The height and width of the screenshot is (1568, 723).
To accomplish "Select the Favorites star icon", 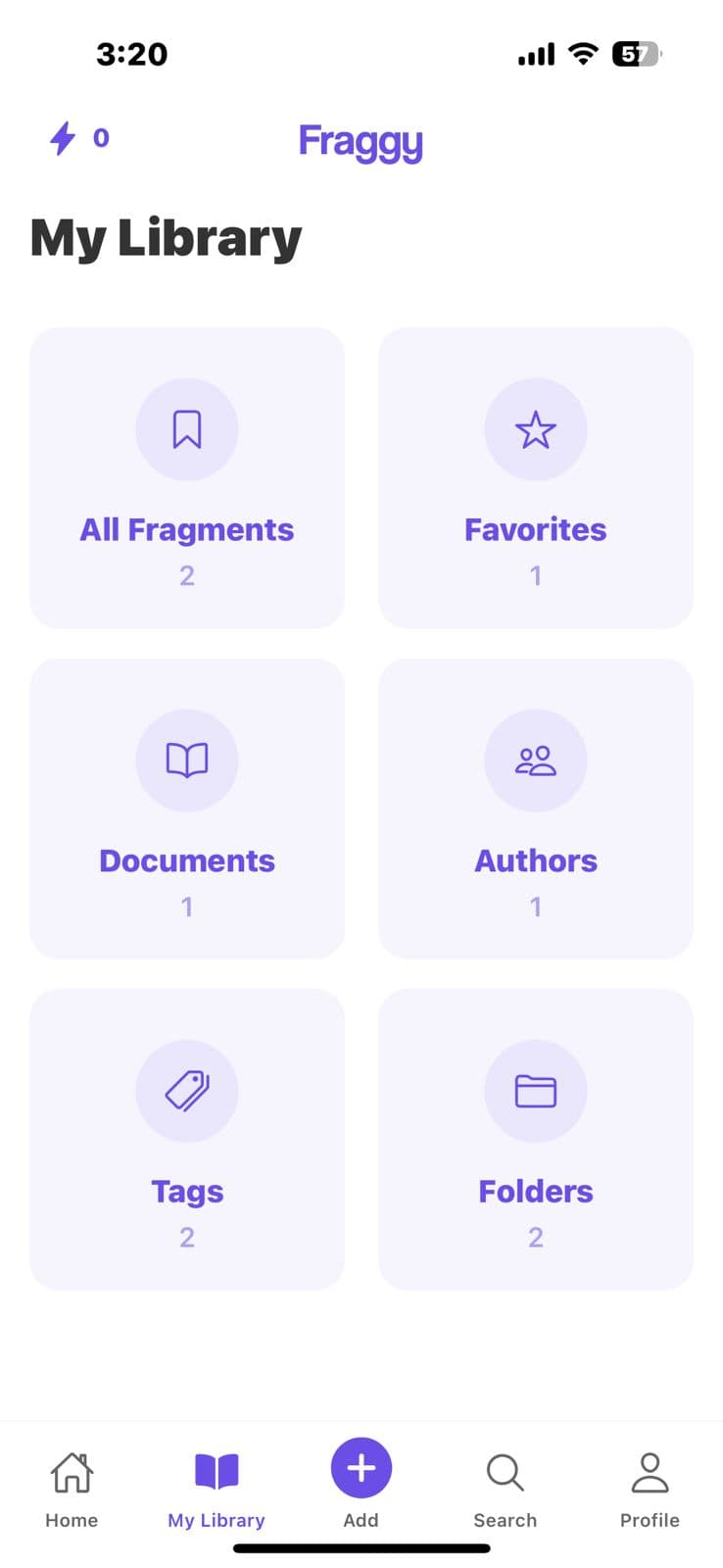I will (x=536, y=428).
